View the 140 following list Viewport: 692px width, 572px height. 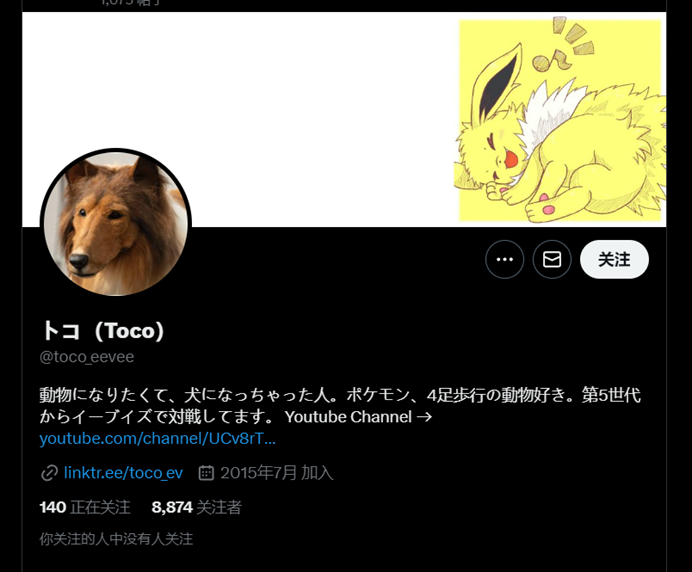[x=85, y=507]
